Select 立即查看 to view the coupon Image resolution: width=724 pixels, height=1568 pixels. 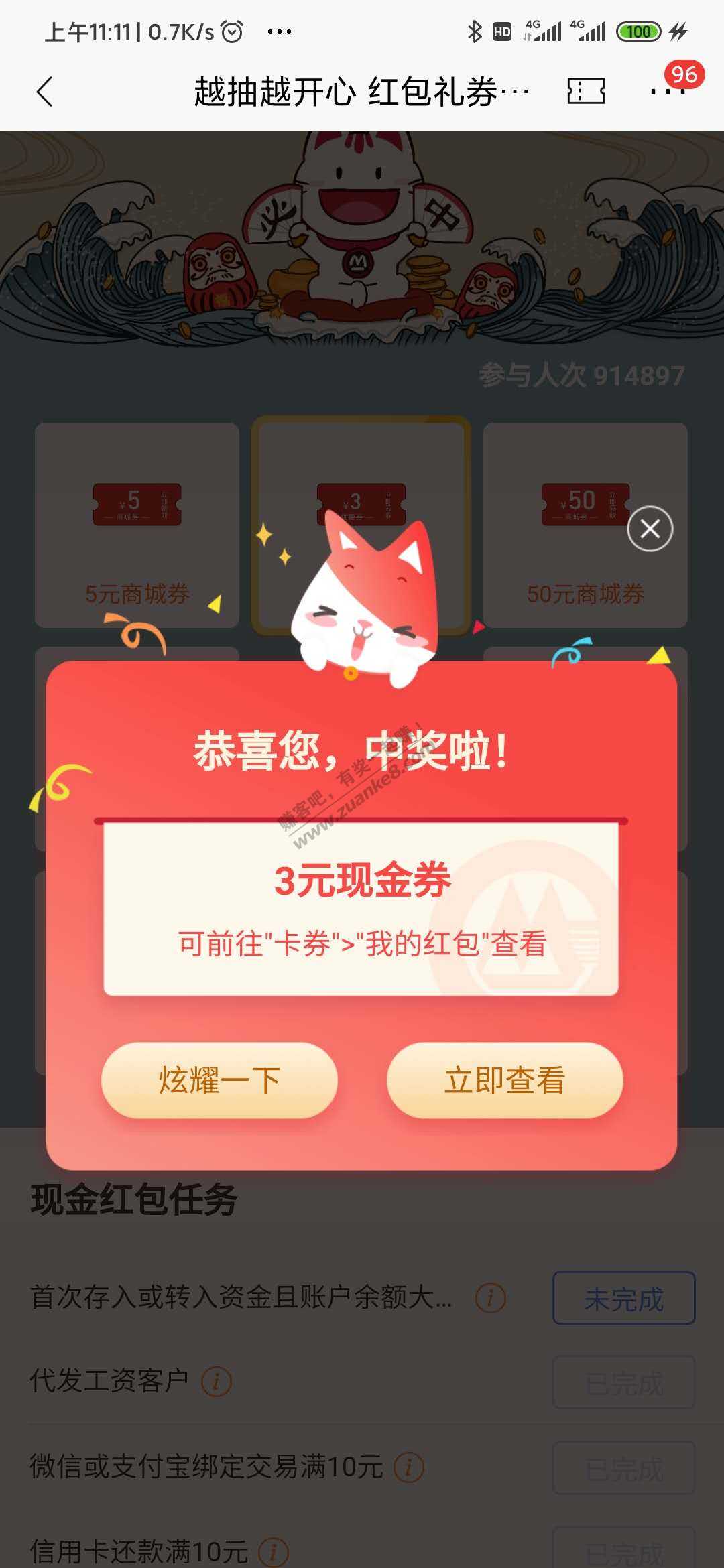point(505,1080)
